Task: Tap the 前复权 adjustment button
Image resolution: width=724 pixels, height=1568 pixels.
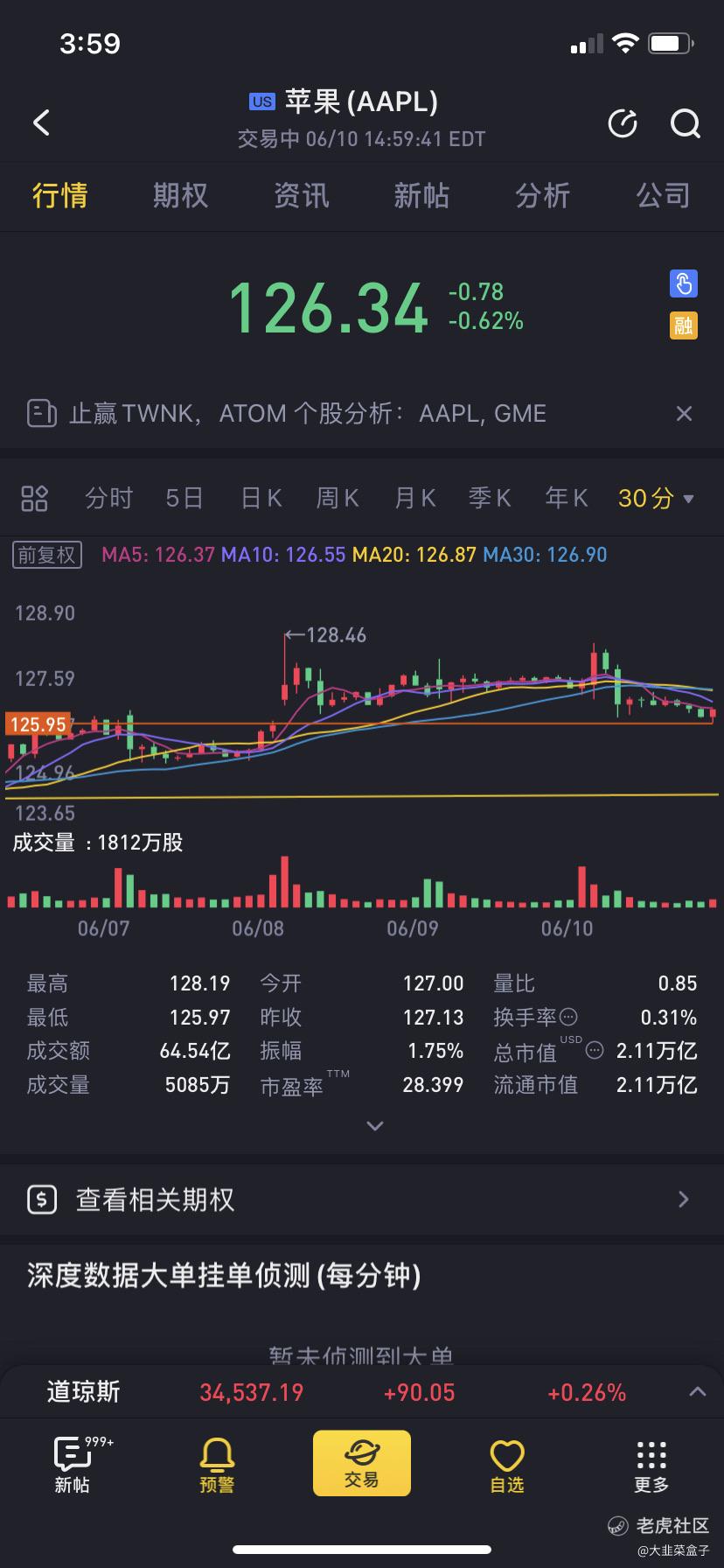Action: (47, 555)
